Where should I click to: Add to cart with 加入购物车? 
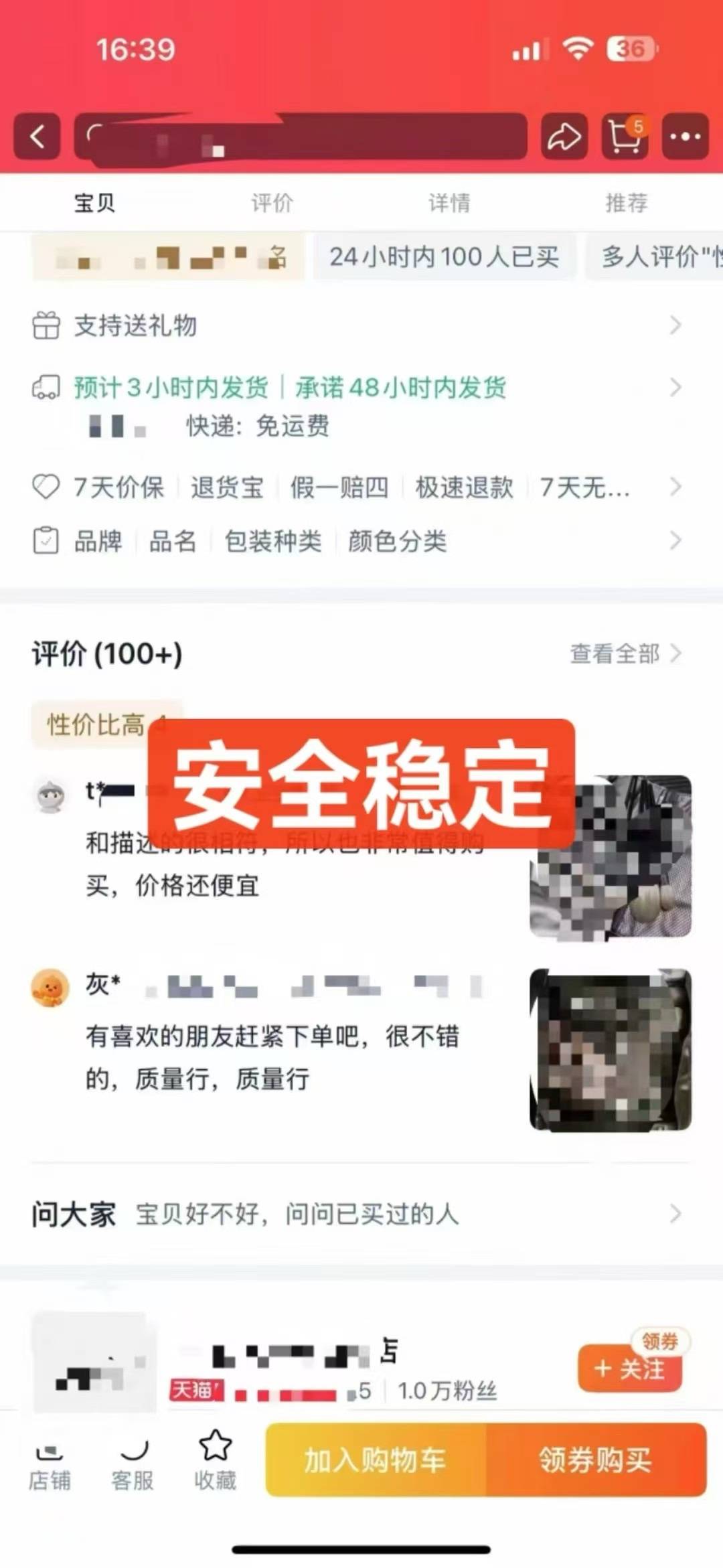375,1460
